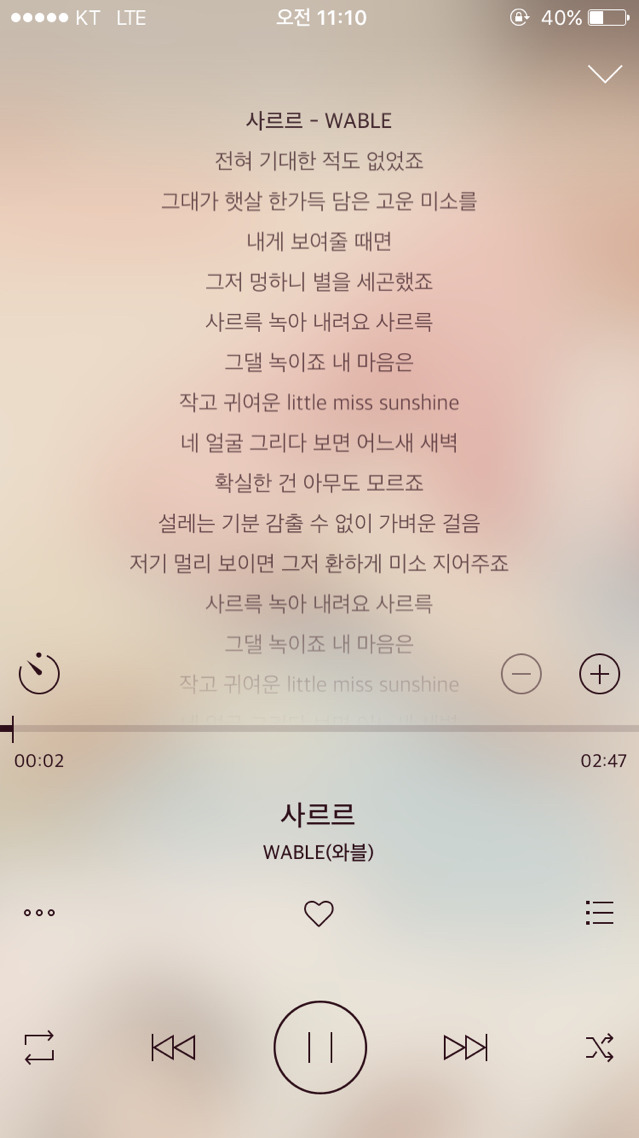Like the song 사르르 with heart
Viewport: 639px width, 1138px height.
coord(318,913)
